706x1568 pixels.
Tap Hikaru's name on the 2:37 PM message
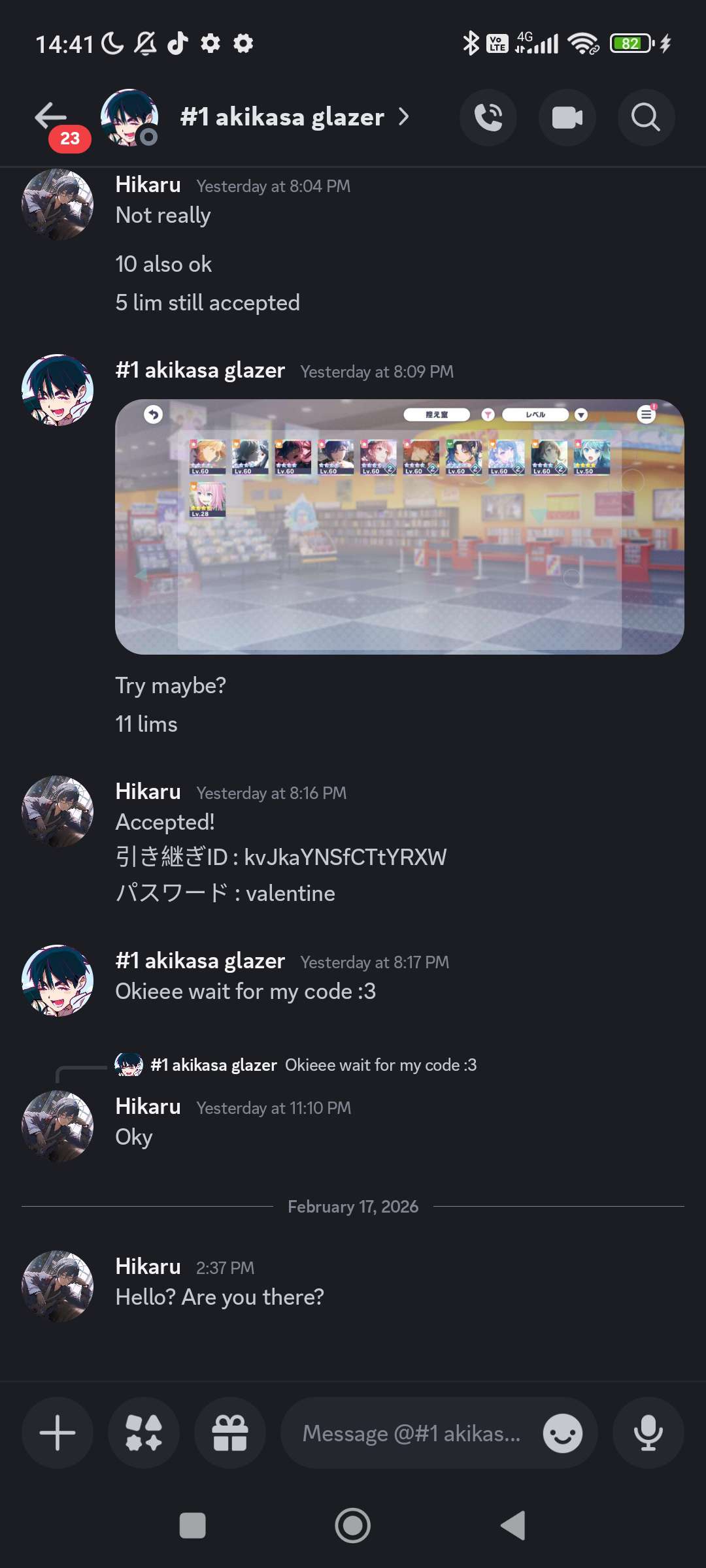click(x=148, y=1266)
